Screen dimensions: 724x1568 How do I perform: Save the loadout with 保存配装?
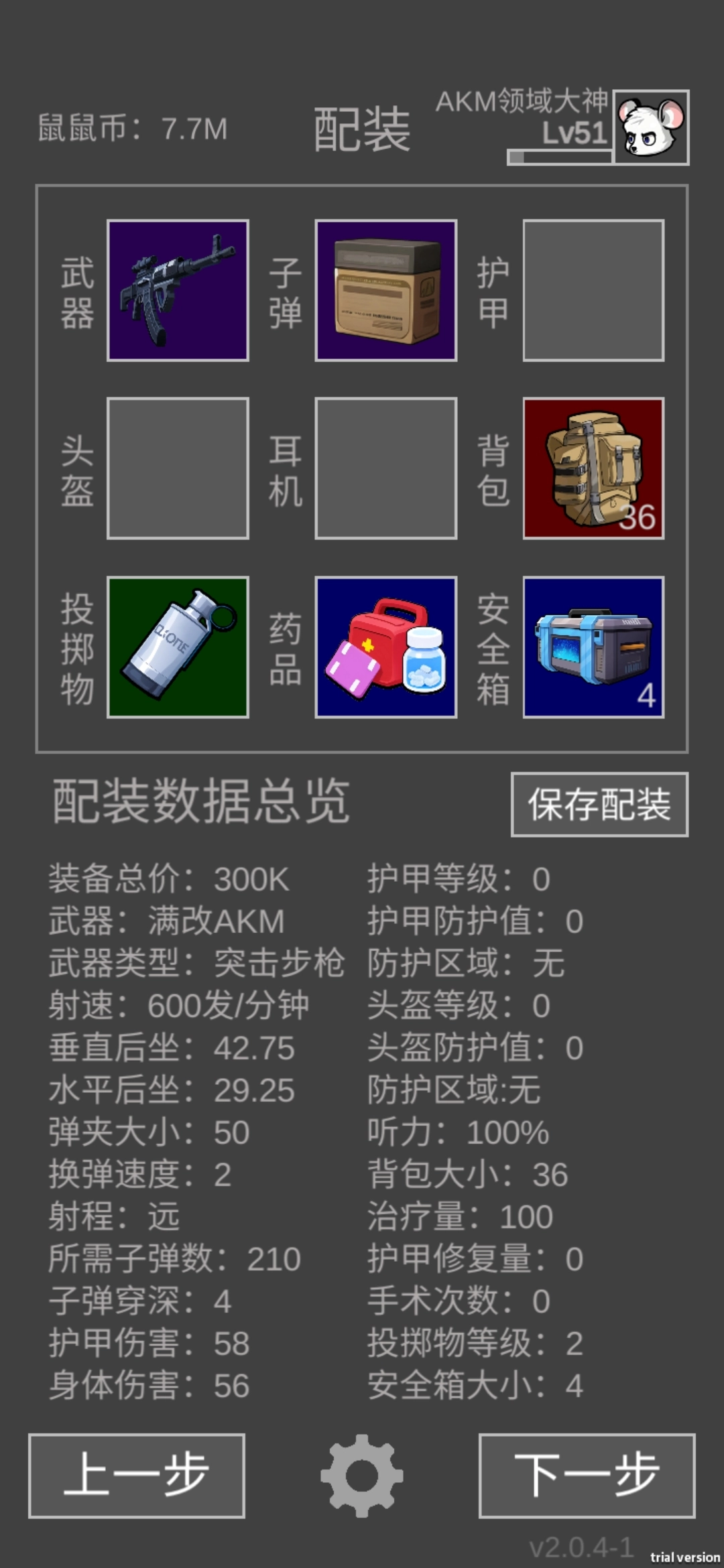tap(599, 804)
